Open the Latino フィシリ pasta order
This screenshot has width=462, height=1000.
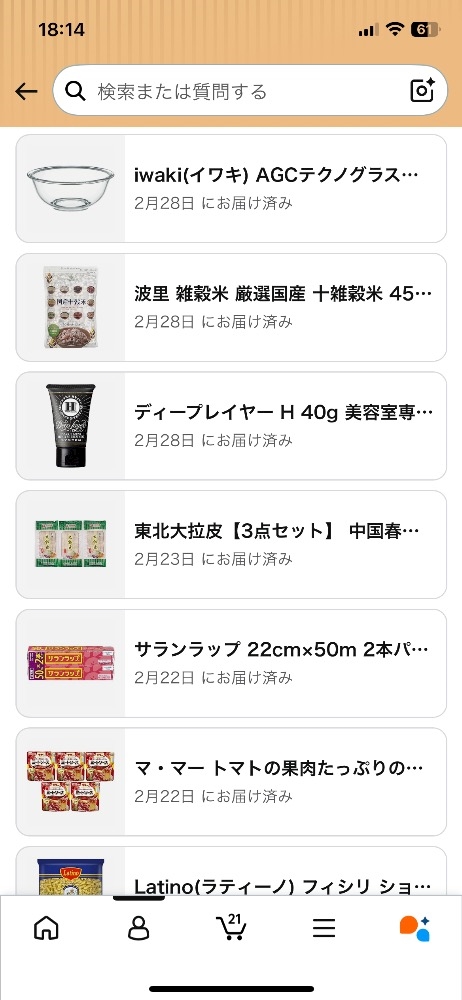(x=231, y=871)
